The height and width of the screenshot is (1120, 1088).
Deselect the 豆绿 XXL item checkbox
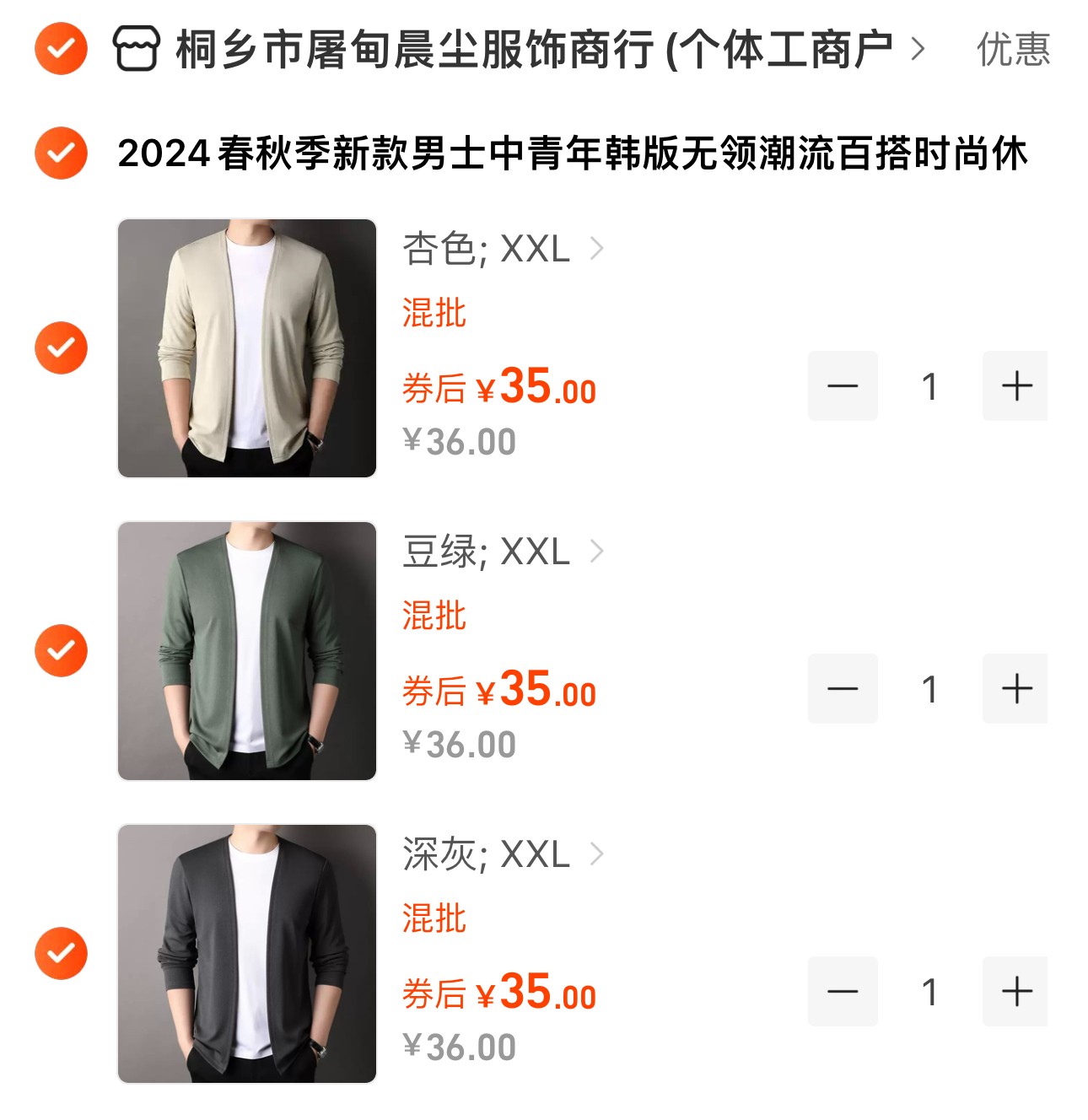click(x=61, y=650)
